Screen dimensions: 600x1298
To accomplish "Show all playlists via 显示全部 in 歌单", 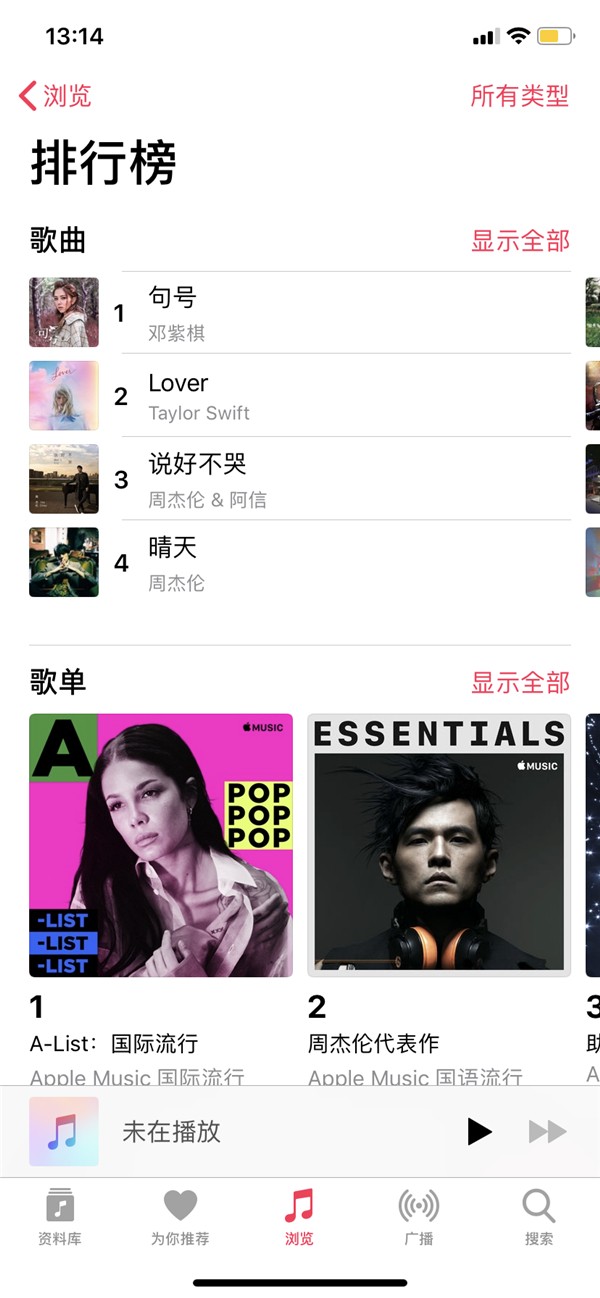I will 520,683.
